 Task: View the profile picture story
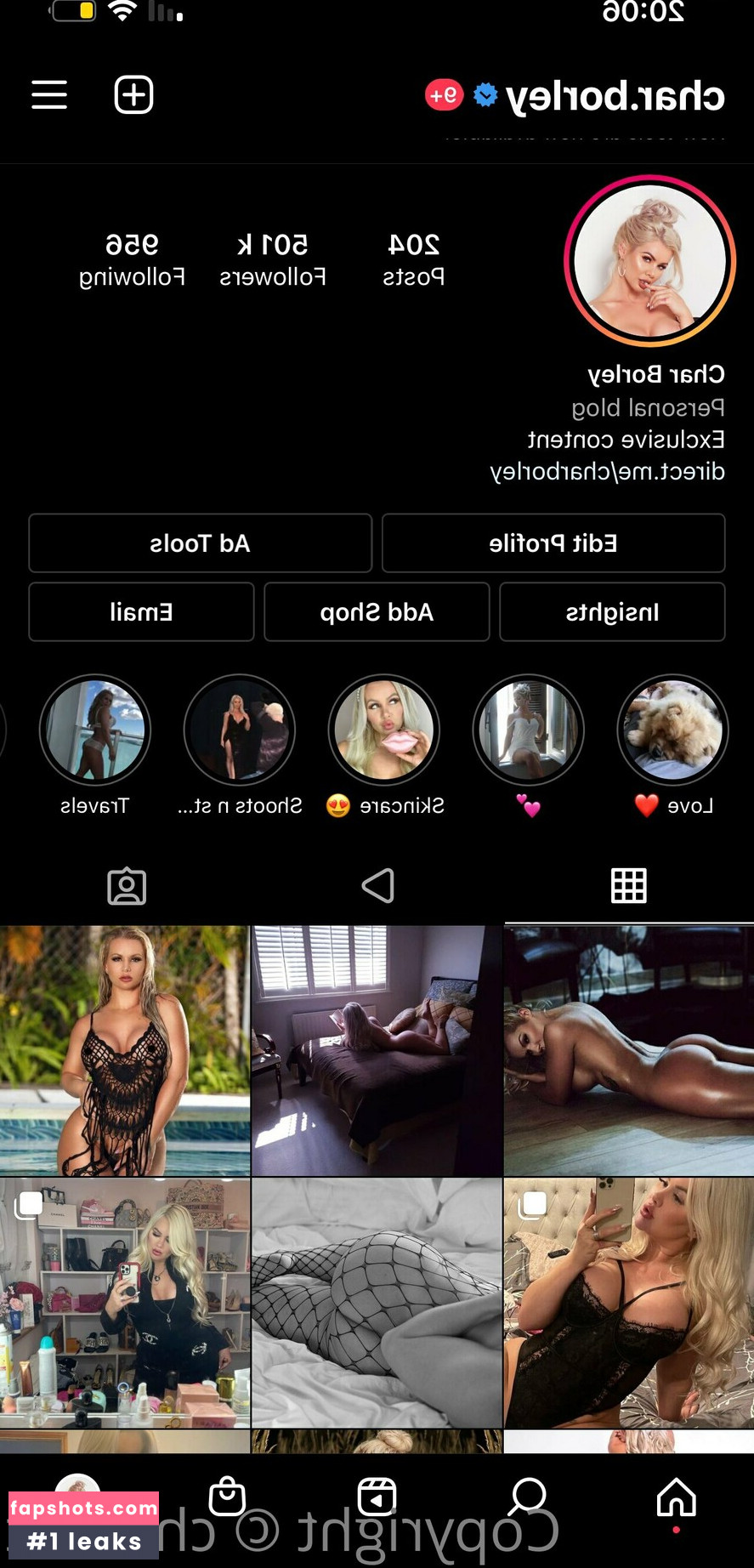(650, 261)
